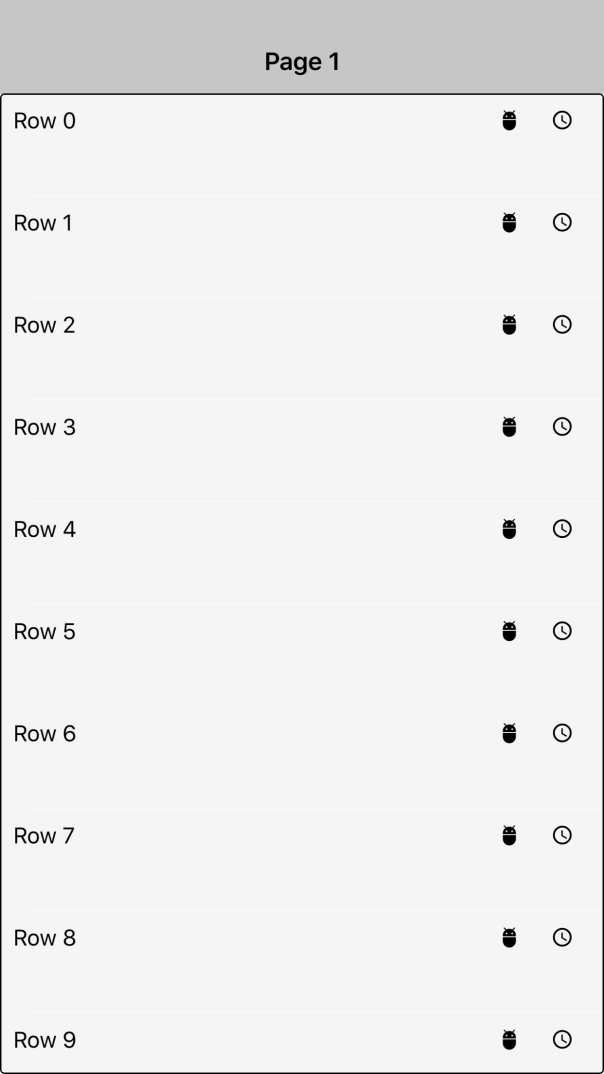
Task: Open Row 1 list item
Action: click(44, 223)
